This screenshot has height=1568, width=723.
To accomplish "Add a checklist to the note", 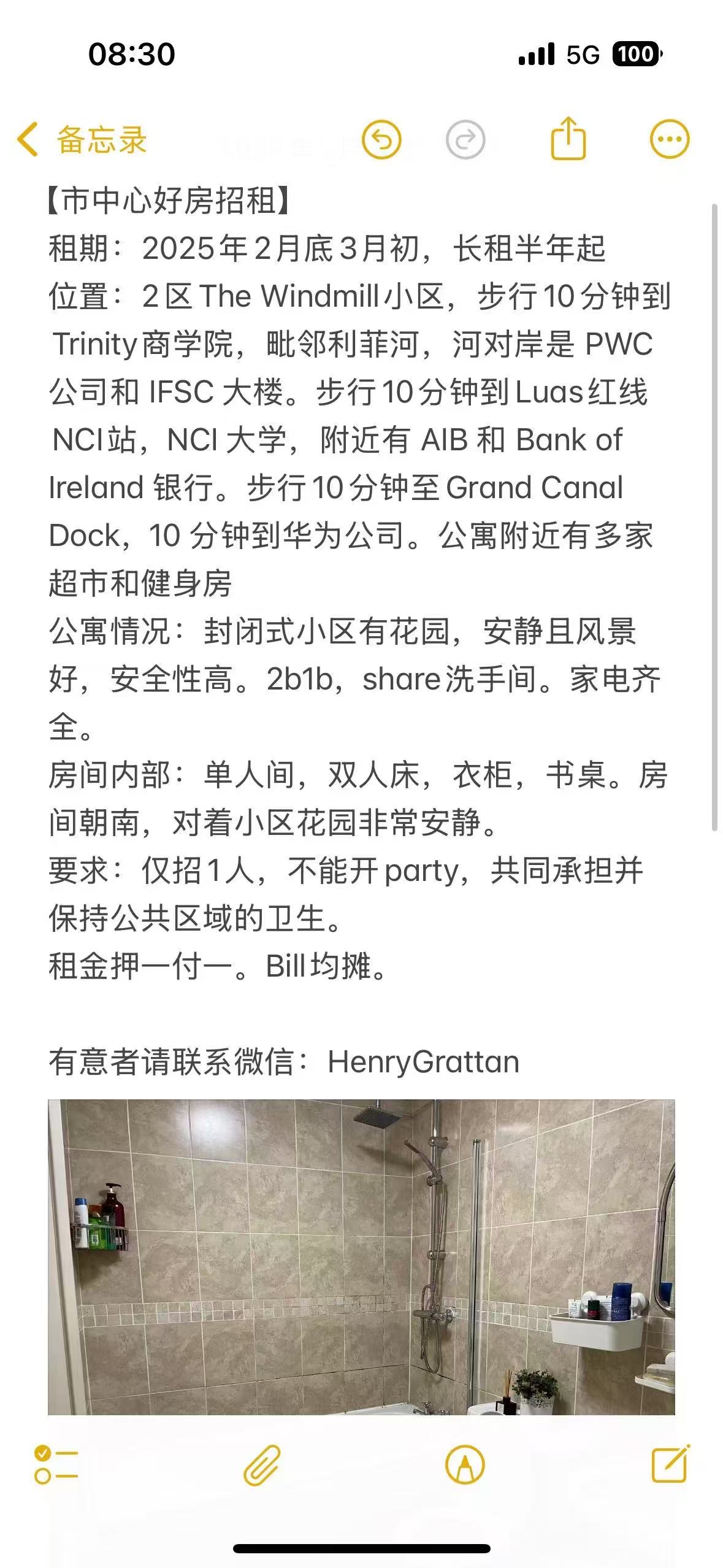I will [x=56, y=1465].
